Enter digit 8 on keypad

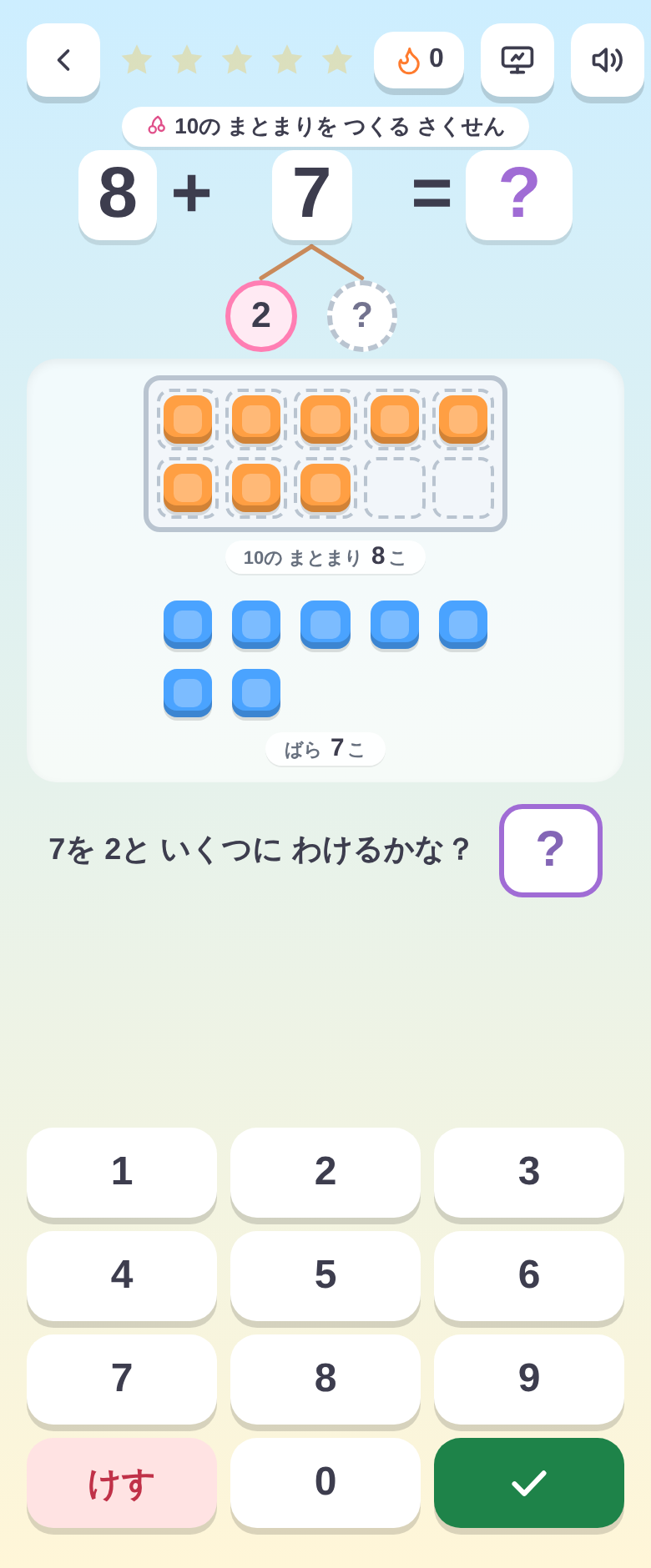325,1379
